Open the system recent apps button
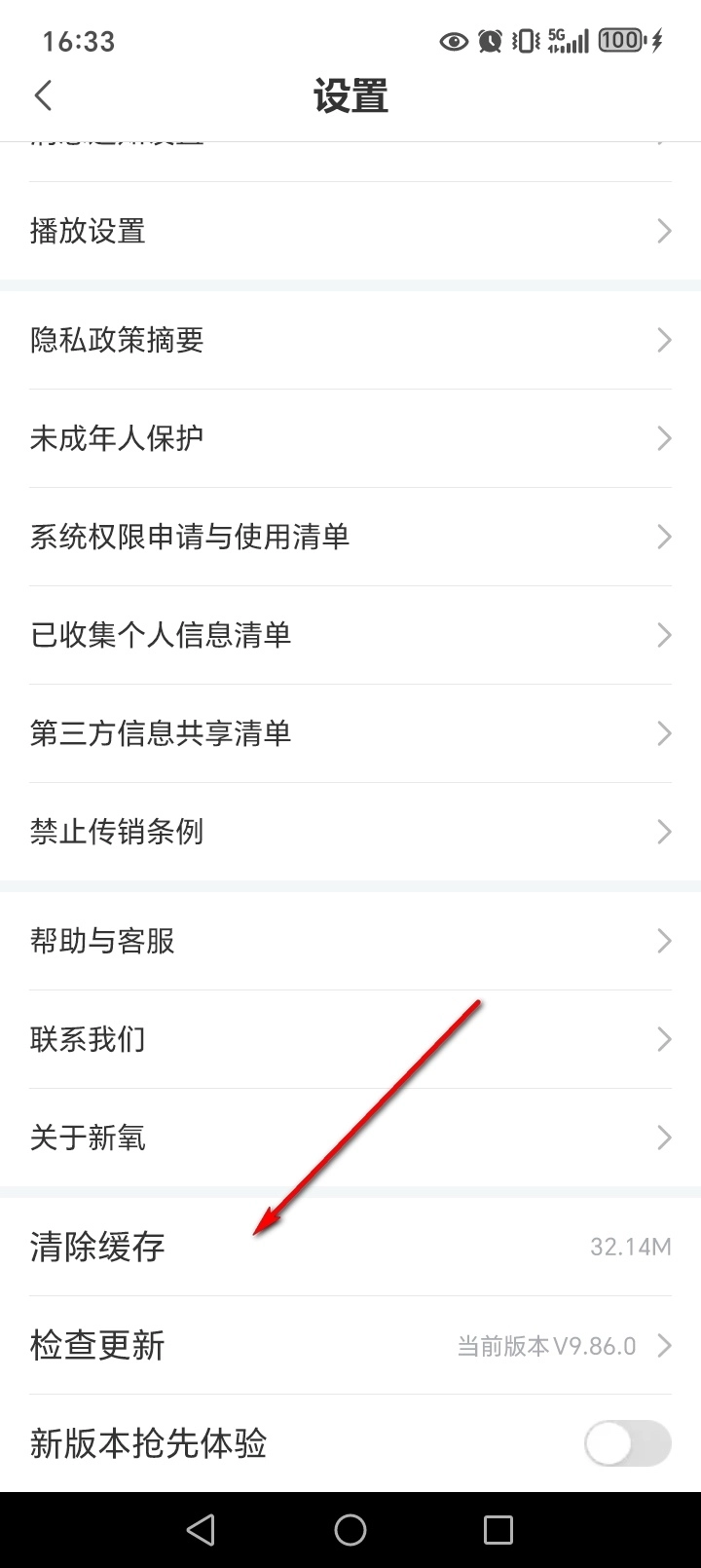701x1568 pixels. [x=498, y=1530]
